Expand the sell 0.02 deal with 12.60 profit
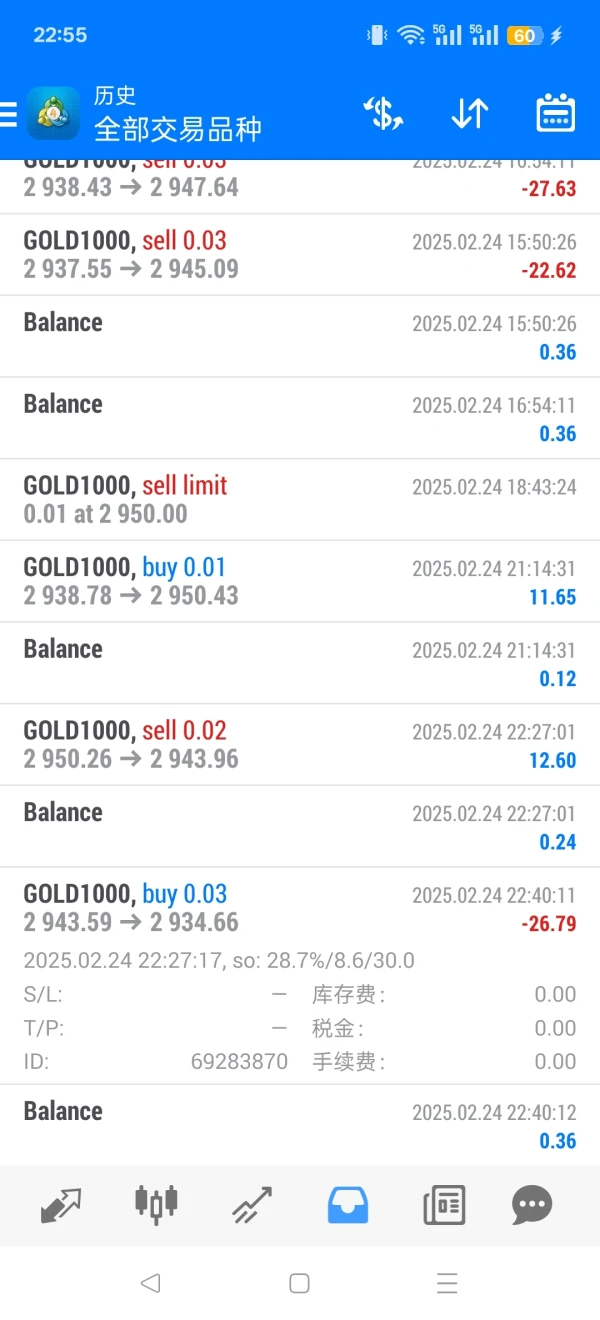The width and height of the screenshot is (600, 1320). (x=300, y=745)
